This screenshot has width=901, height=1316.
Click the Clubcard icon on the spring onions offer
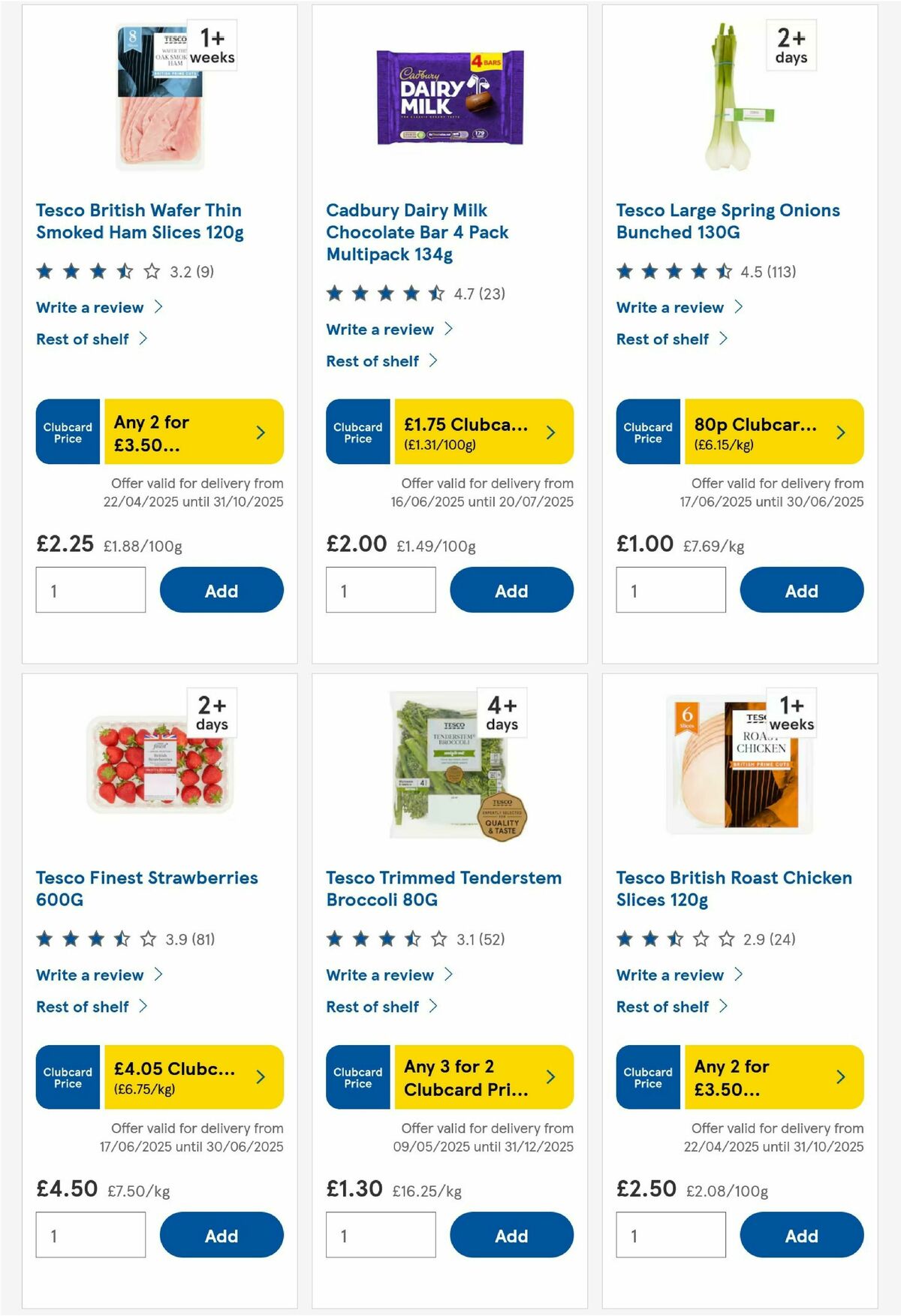tap(647, 432)
